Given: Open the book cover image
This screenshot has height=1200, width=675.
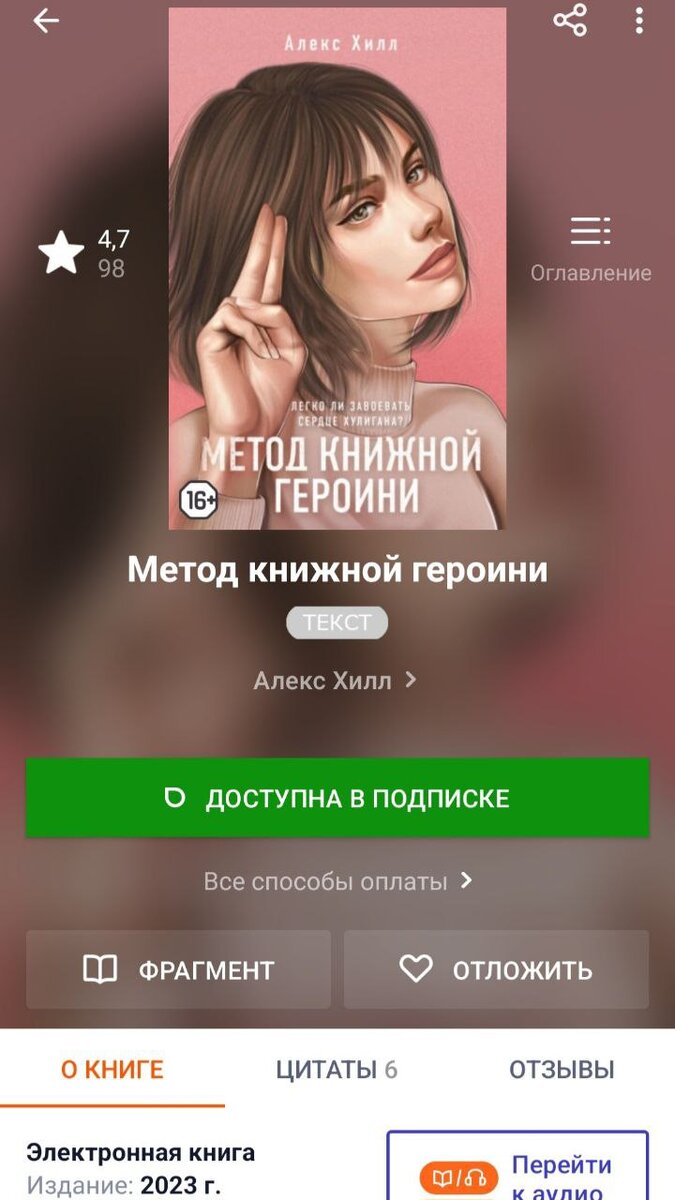Looking at the screenshot, I should (337, 268).
